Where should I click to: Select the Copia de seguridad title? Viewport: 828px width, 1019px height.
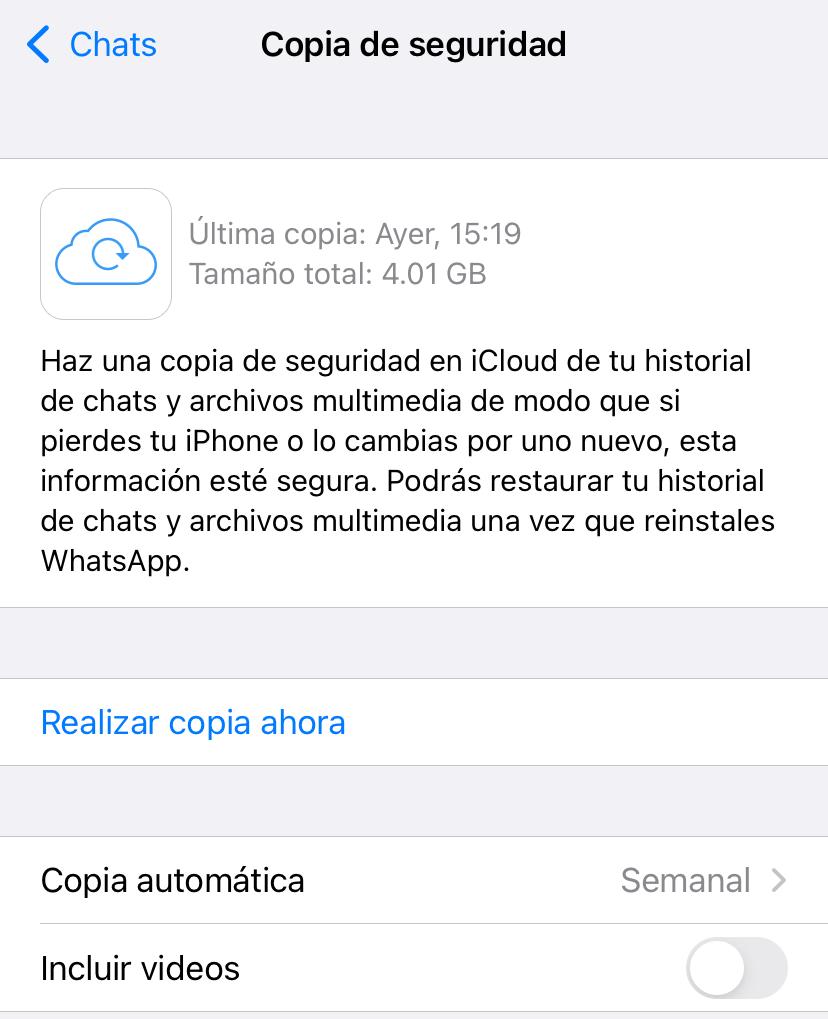413,44
